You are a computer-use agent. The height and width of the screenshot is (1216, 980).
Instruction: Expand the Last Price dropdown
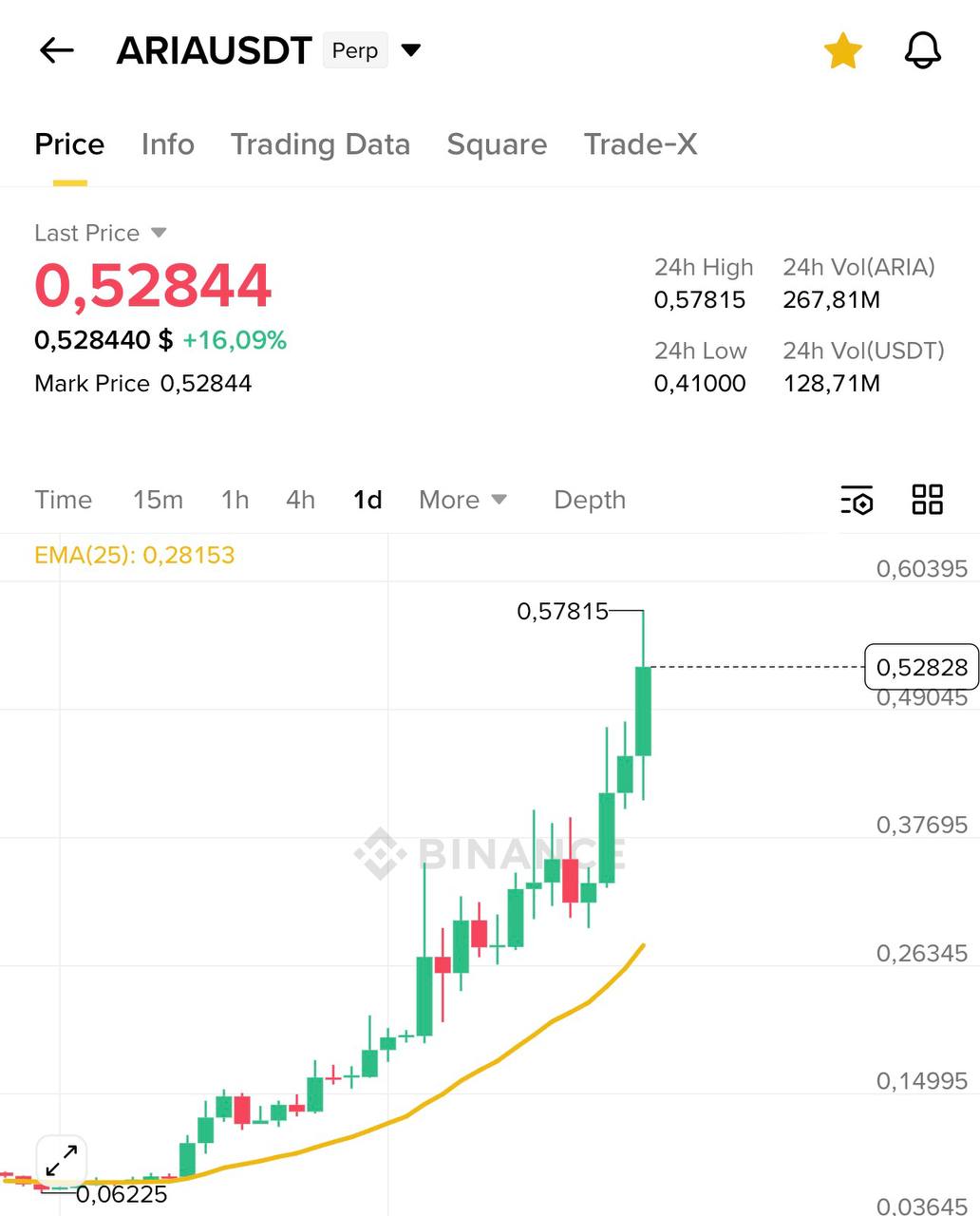click(159, 233)
